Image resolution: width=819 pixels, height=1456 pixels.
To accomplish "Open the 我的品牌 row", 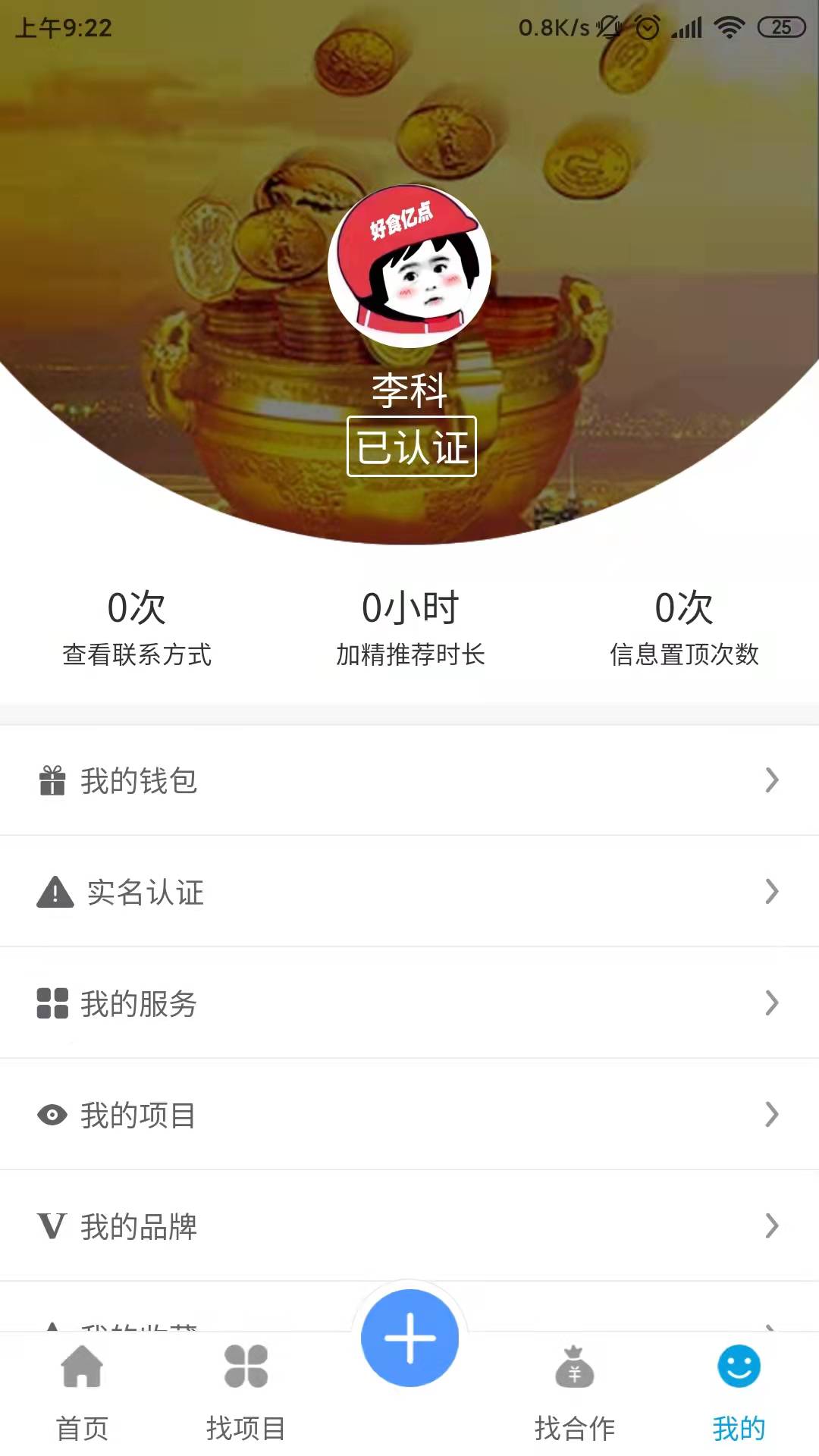I will coord(303,1226).
